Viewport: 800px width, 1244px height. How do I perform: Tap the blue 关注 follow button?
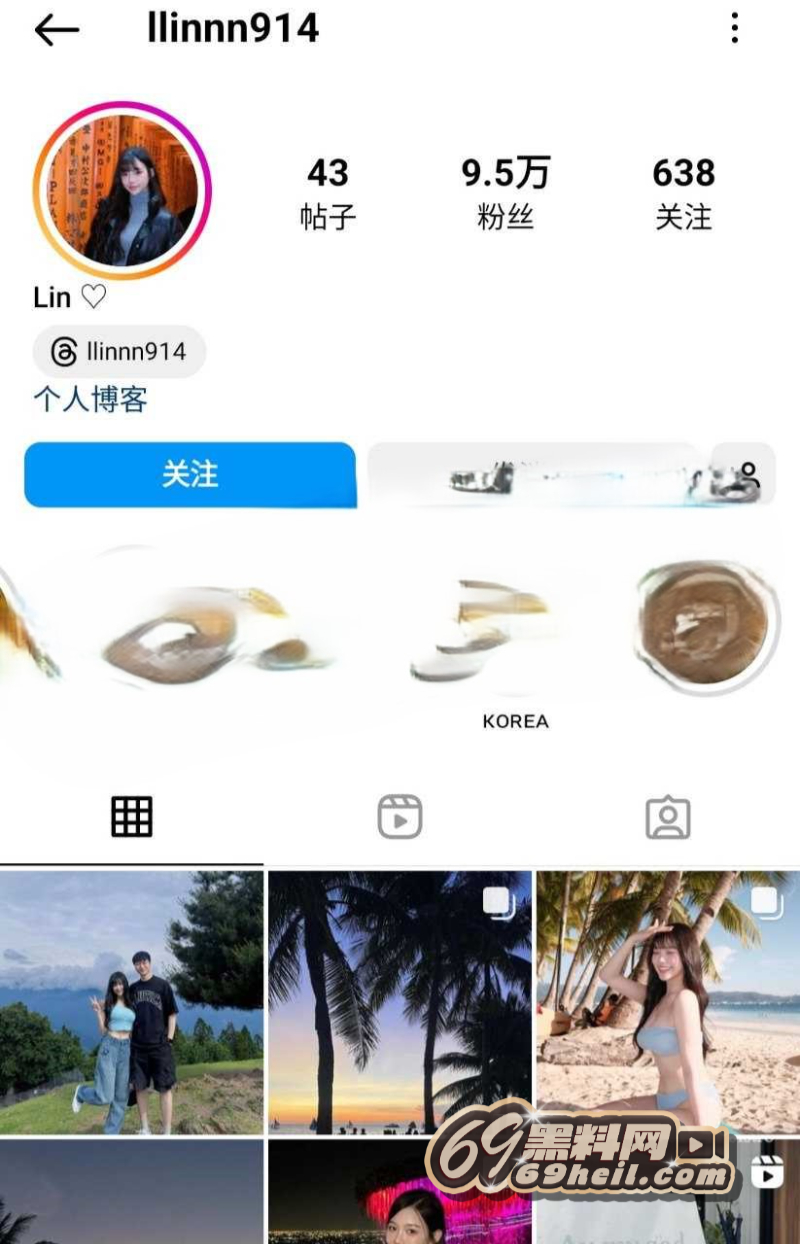click(190, 474)
